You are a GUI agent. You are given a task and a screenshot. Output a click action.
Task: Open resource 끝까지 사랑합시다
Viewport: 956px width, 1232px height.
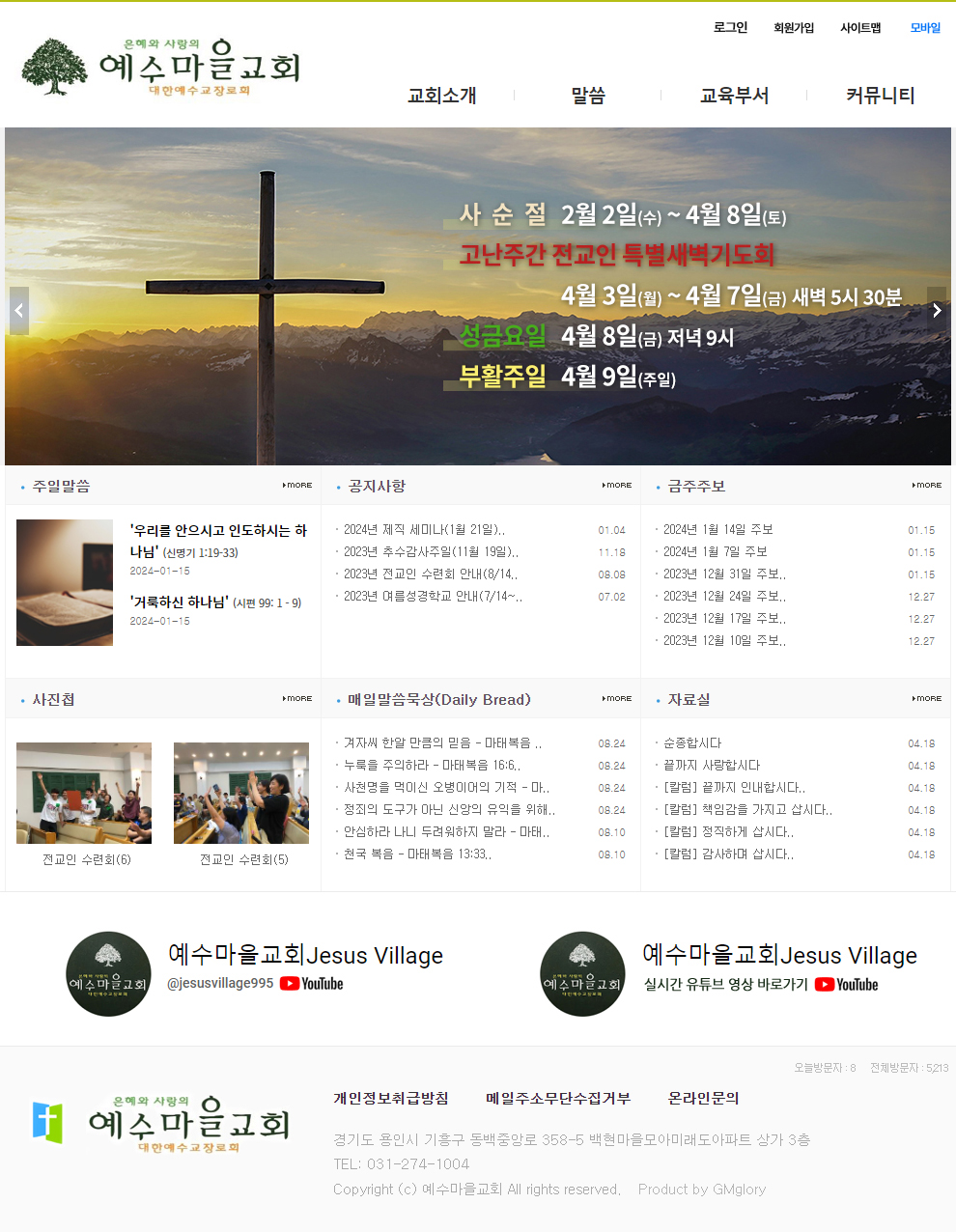click(x=712, y=765)
